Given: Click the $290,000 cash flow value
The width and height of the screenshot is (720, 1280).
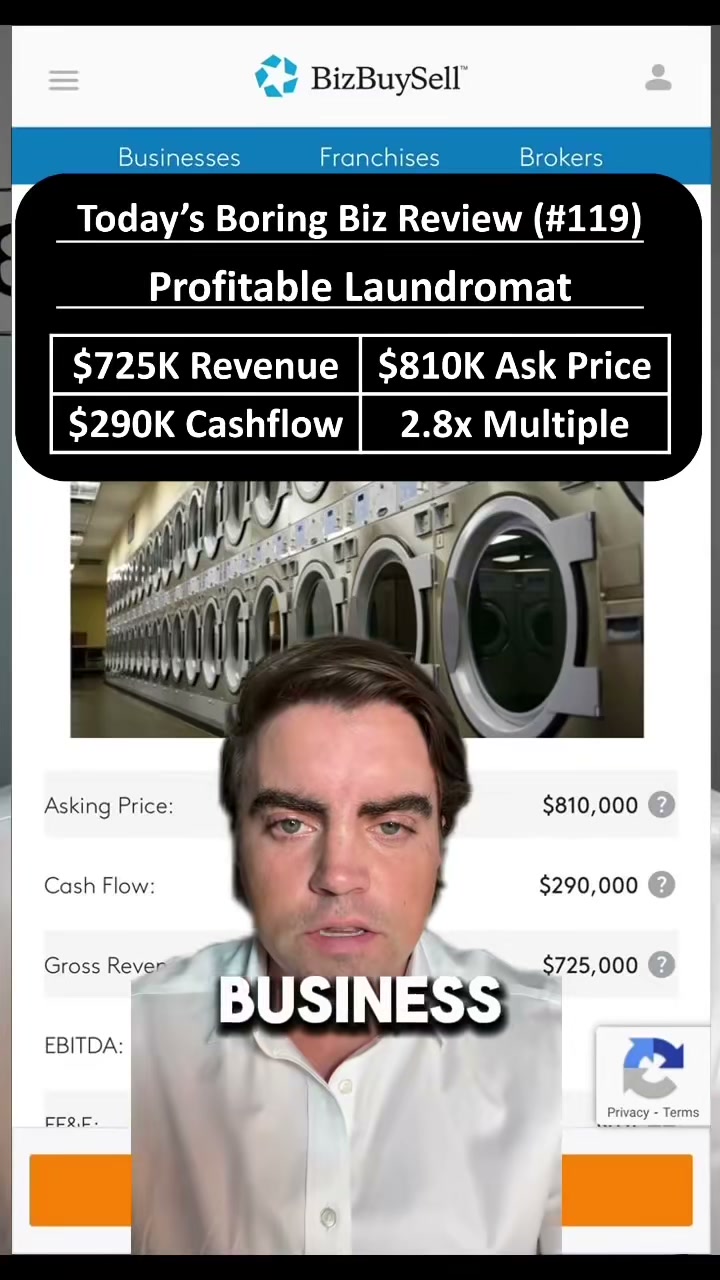Looking at the screenshot, I should [x=588, y=885].
